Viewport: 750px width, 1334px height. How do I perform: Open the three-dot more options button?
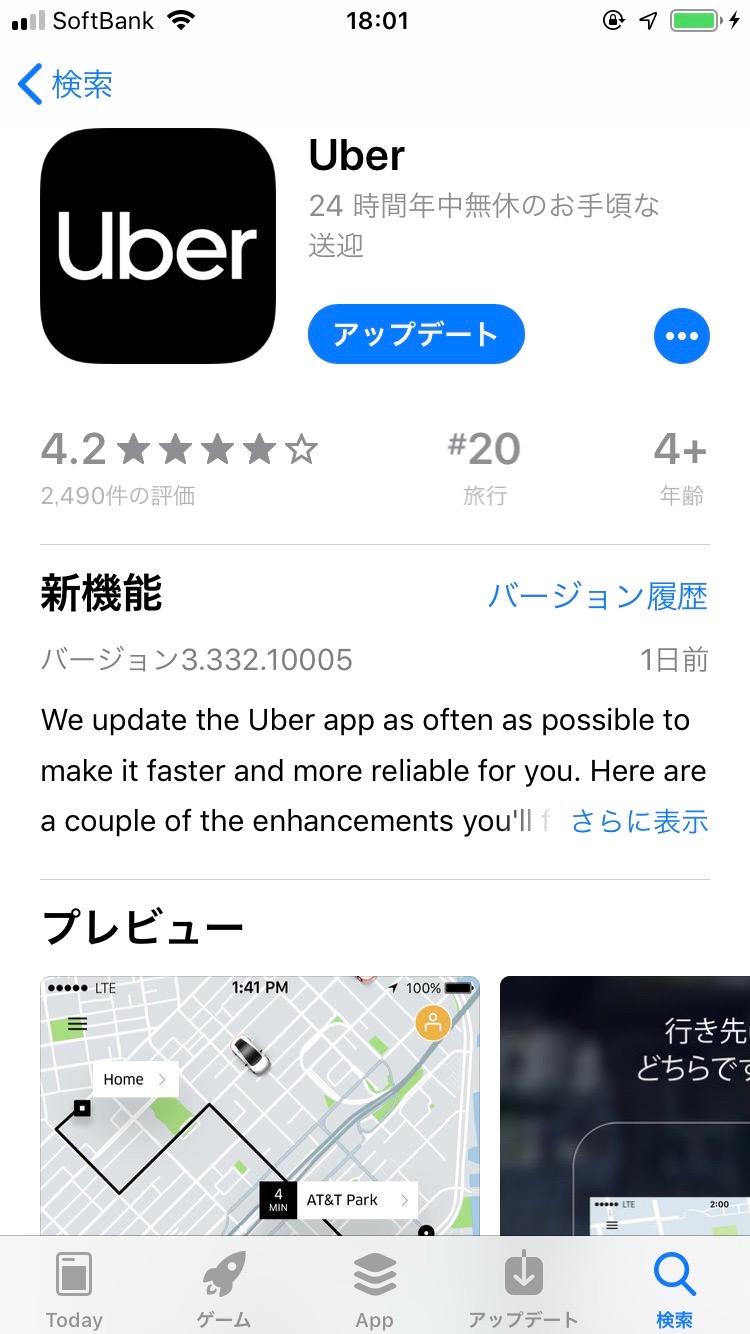pyautogui.click(x=682, y=336)
